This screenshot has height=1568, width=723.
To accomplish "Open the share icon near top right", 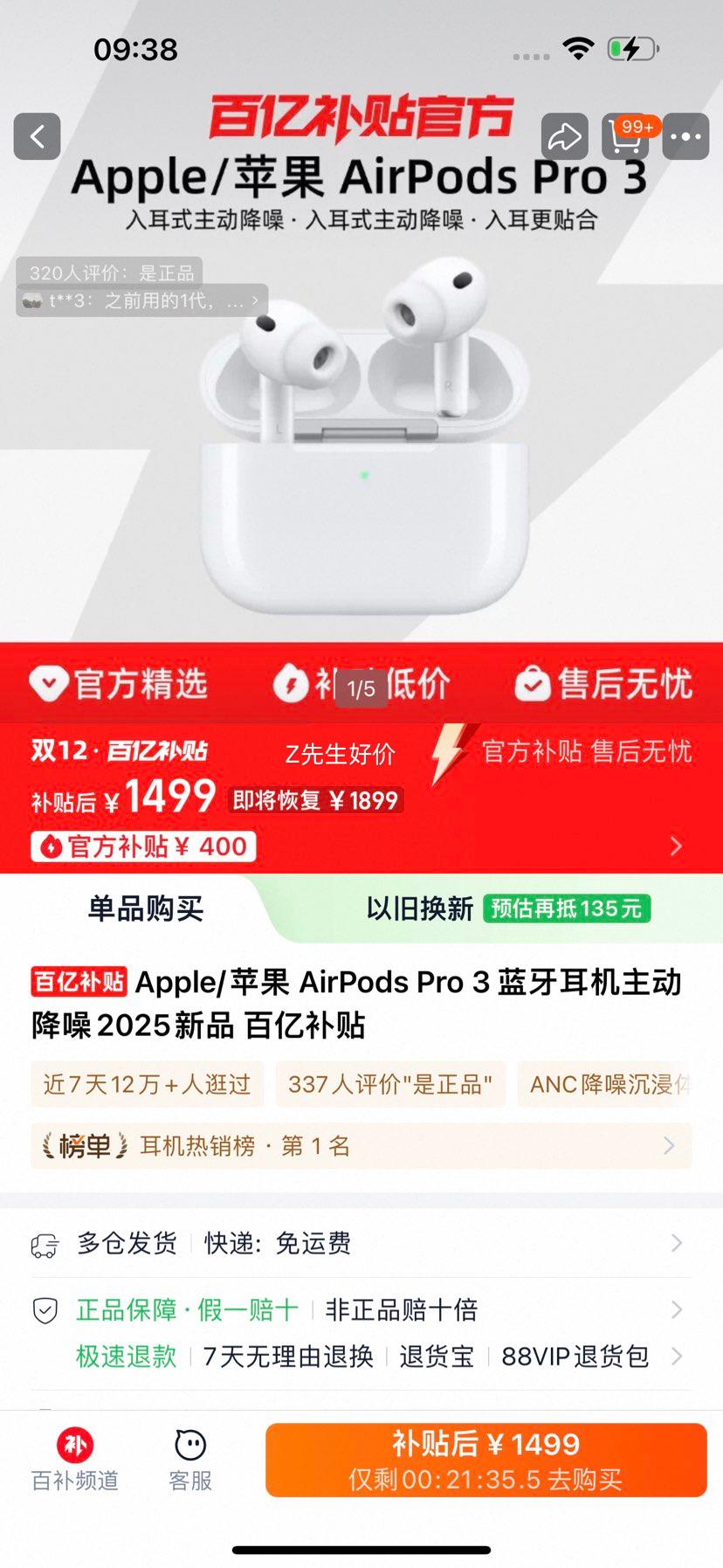I will [568, 137].
